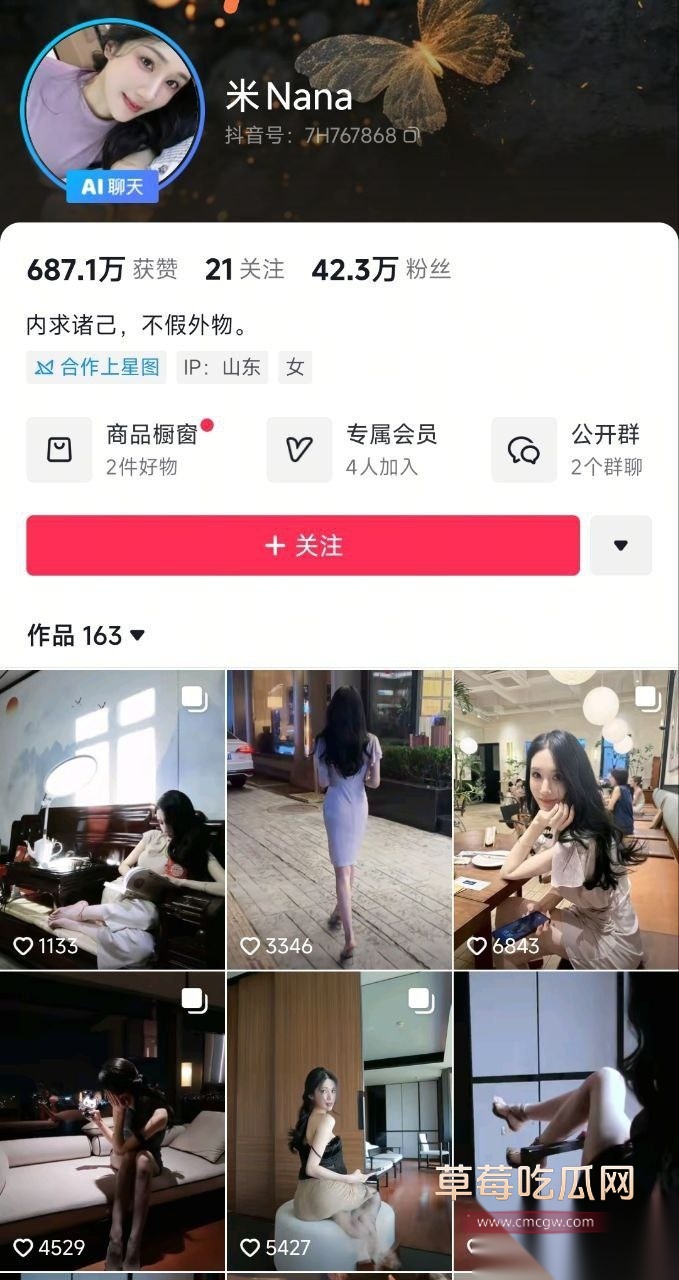Viewport: 679px width, 1280px height.
Task: Tap the red 关注 follow button
Action: (x=303, y=545)
